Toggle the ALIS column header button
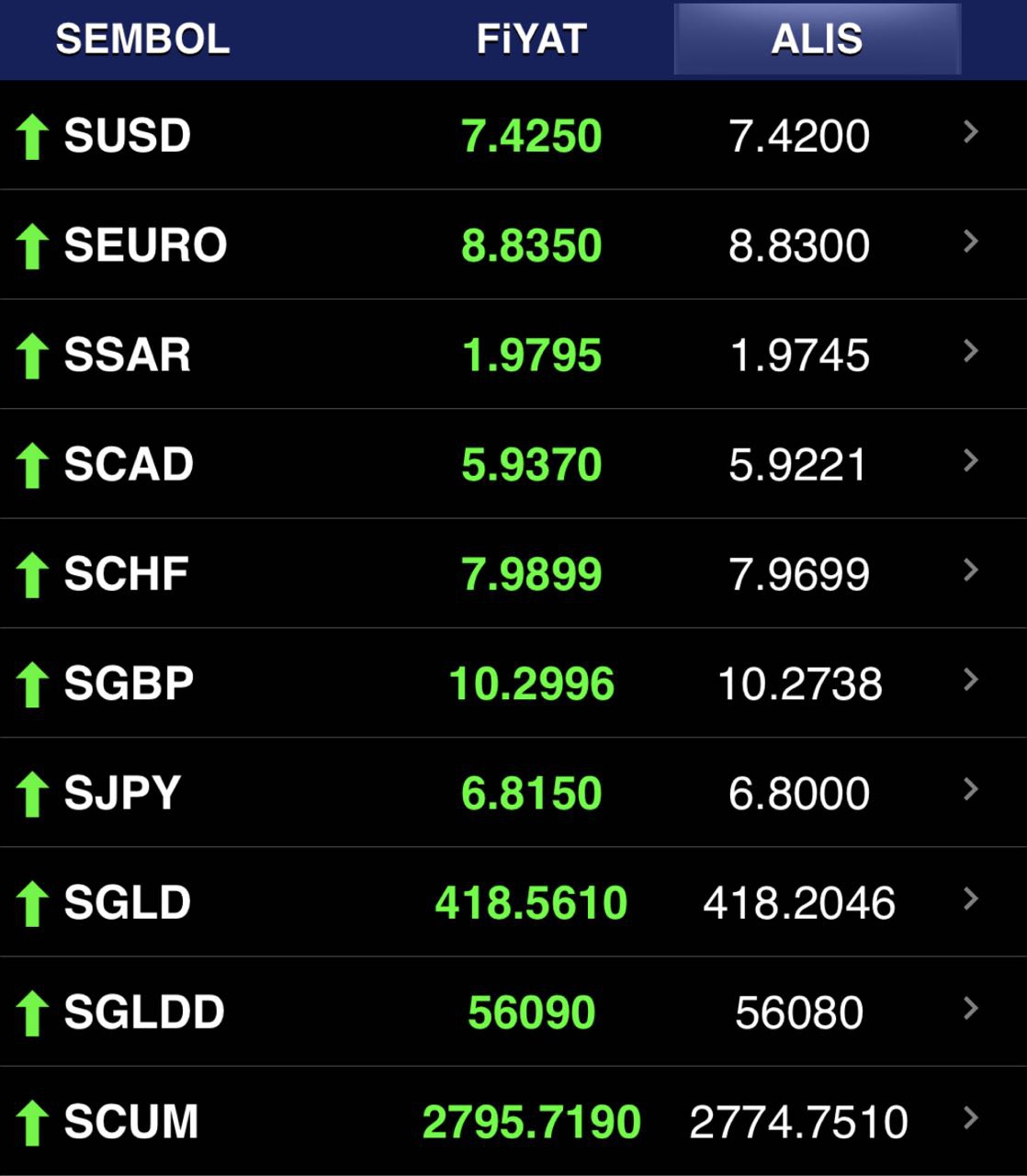The height and width of the screenshot is (1176, 1027). tap(817, 40)
